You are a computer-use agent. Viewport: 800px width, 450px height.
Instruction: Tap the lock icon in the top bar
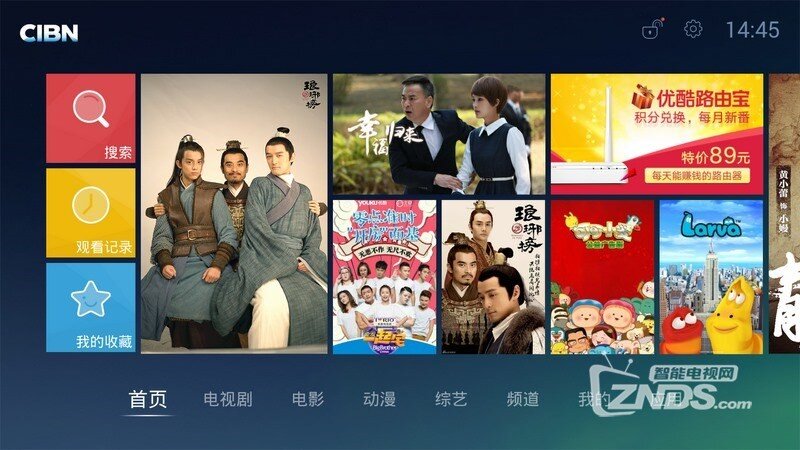[x=652, y=29]
